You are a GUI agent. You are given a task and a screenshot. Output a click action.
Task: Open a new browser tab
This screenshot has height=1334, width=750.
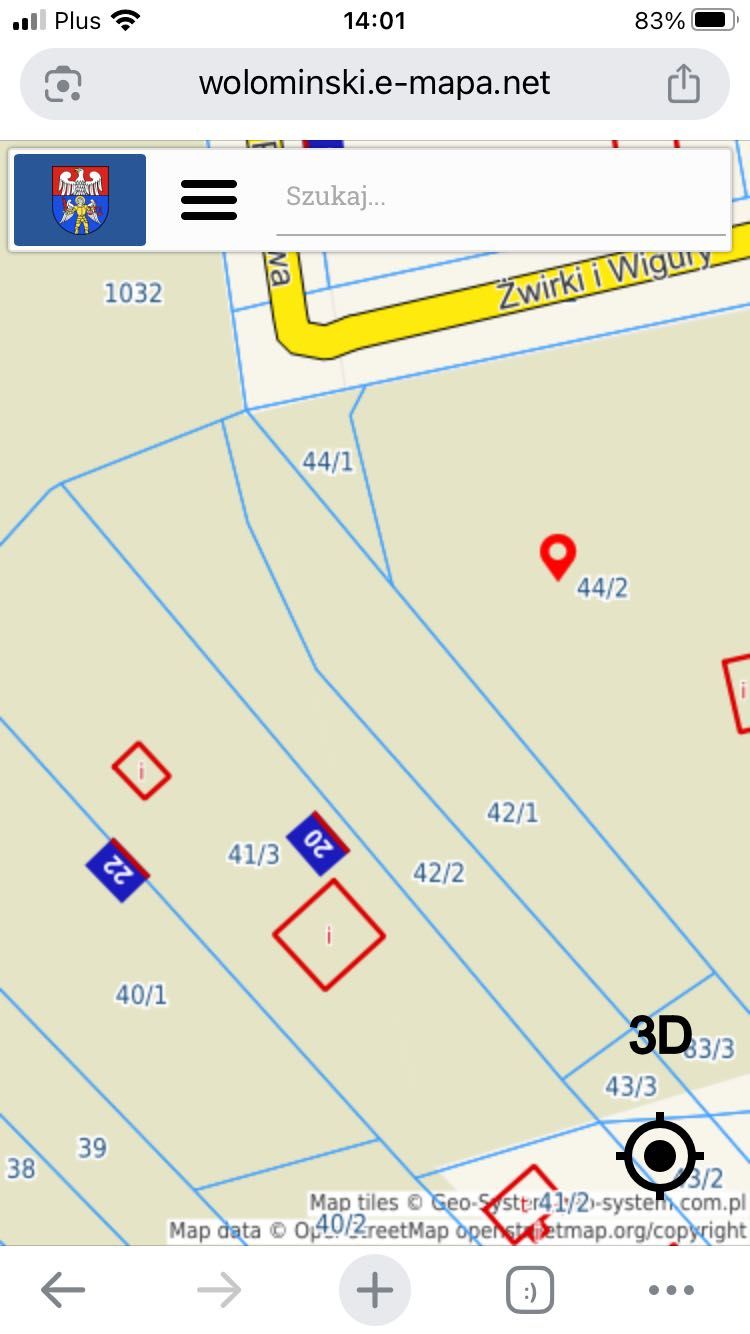375,1290
